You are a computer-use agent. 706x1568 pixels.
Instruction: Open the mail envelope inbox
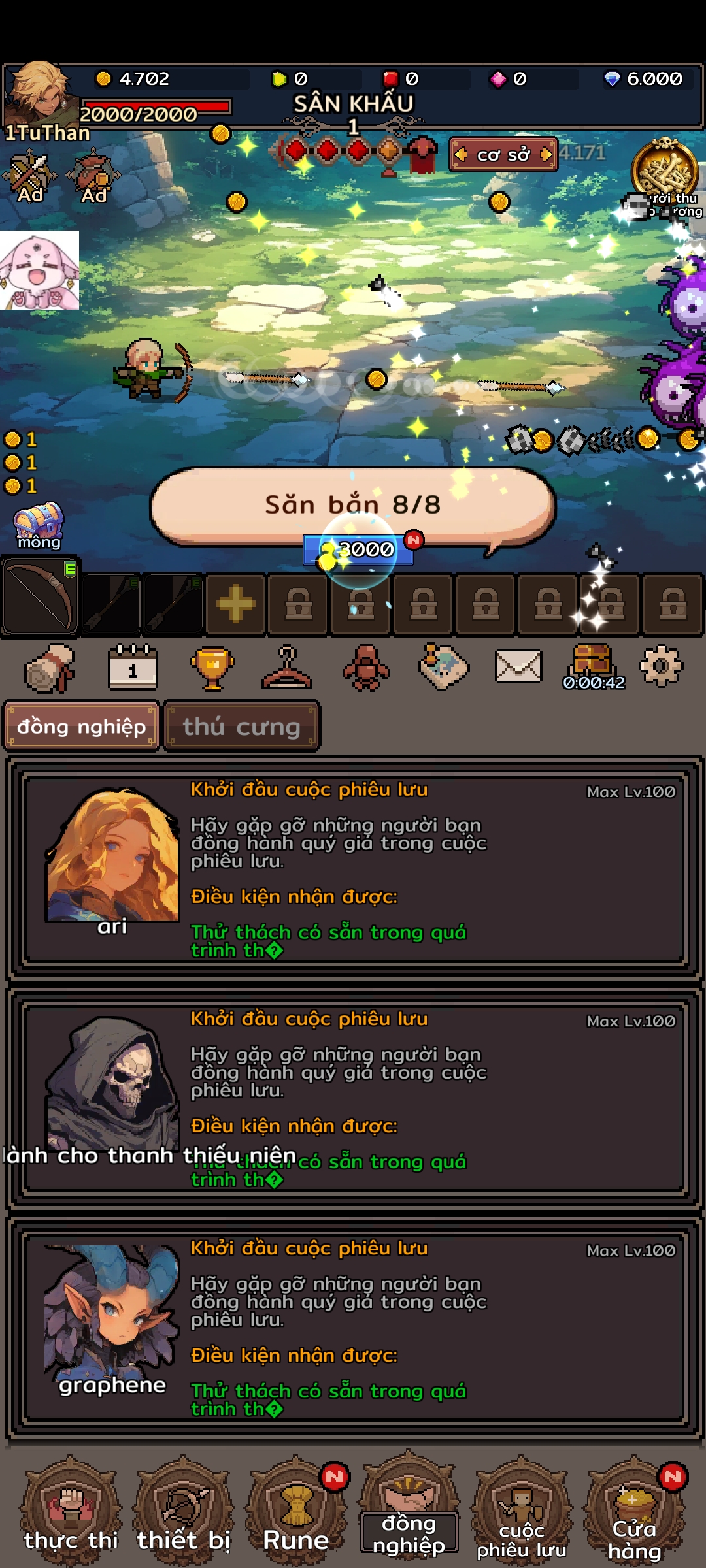pos(518,666)
